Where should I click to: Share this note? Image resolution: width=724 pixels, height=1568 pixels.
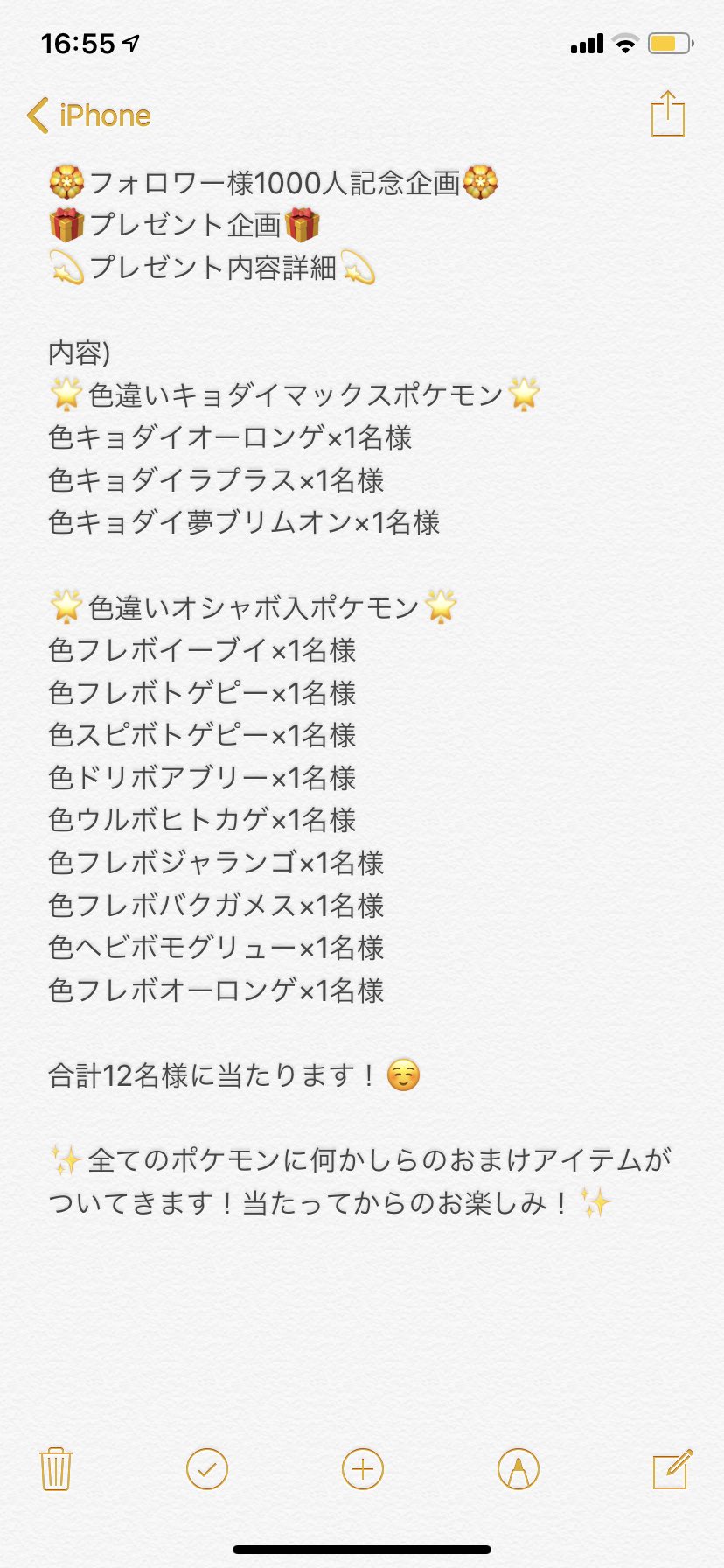tap(668, 114)
